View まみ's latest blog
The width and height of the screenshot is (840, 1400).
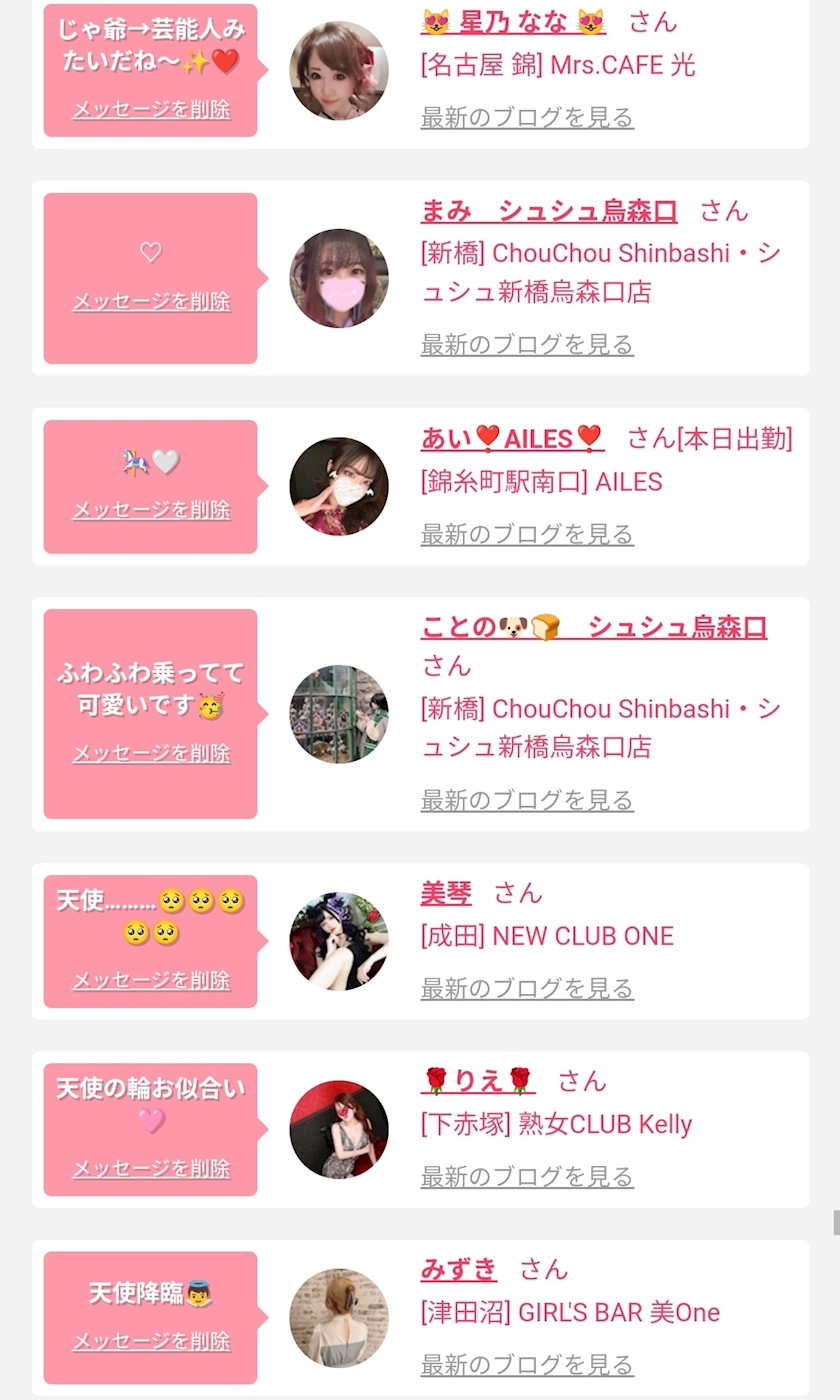(527, 344)
